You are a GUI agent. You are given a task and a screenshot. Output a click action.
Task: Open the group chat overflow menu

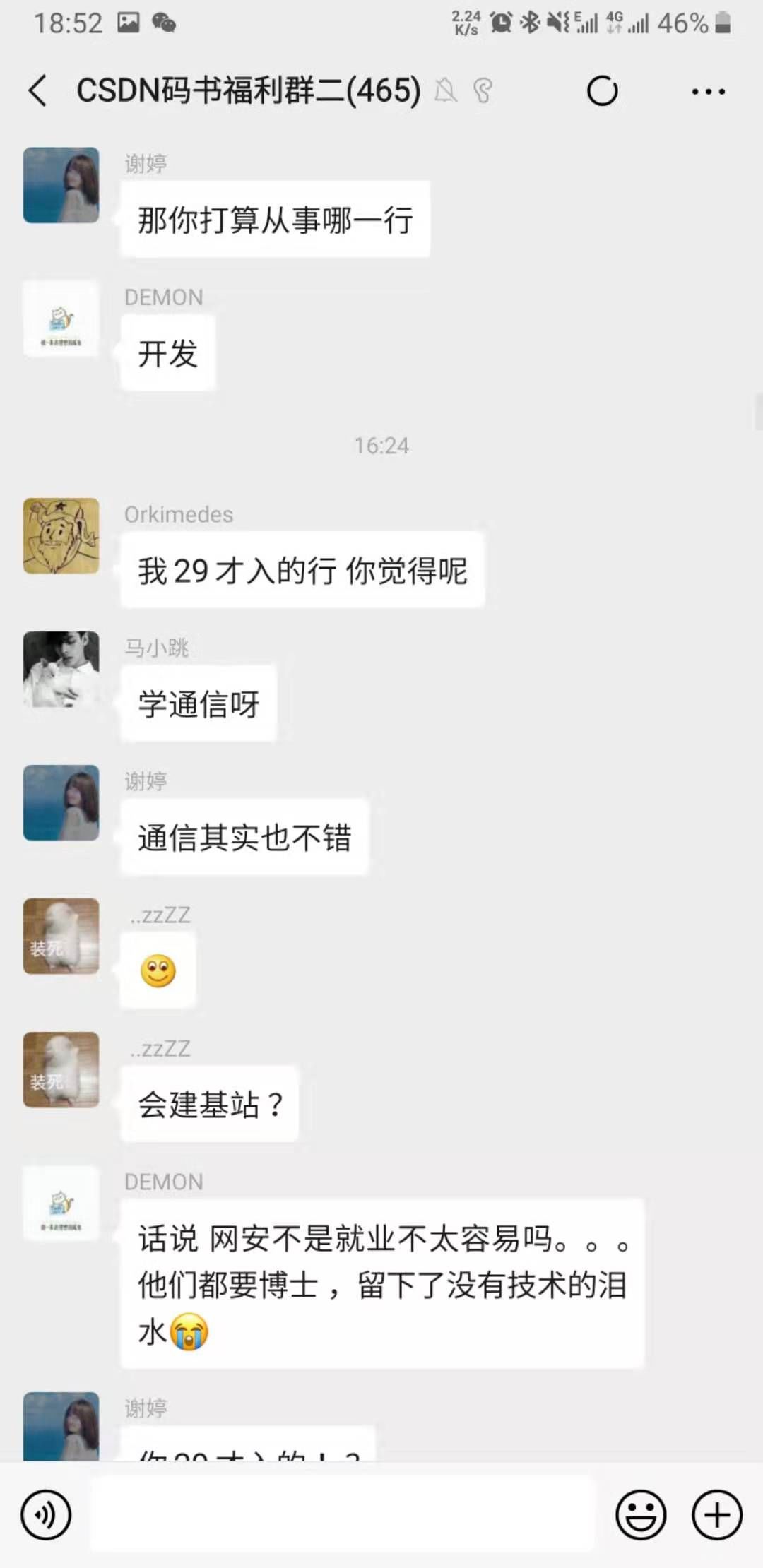click(708, 91)
